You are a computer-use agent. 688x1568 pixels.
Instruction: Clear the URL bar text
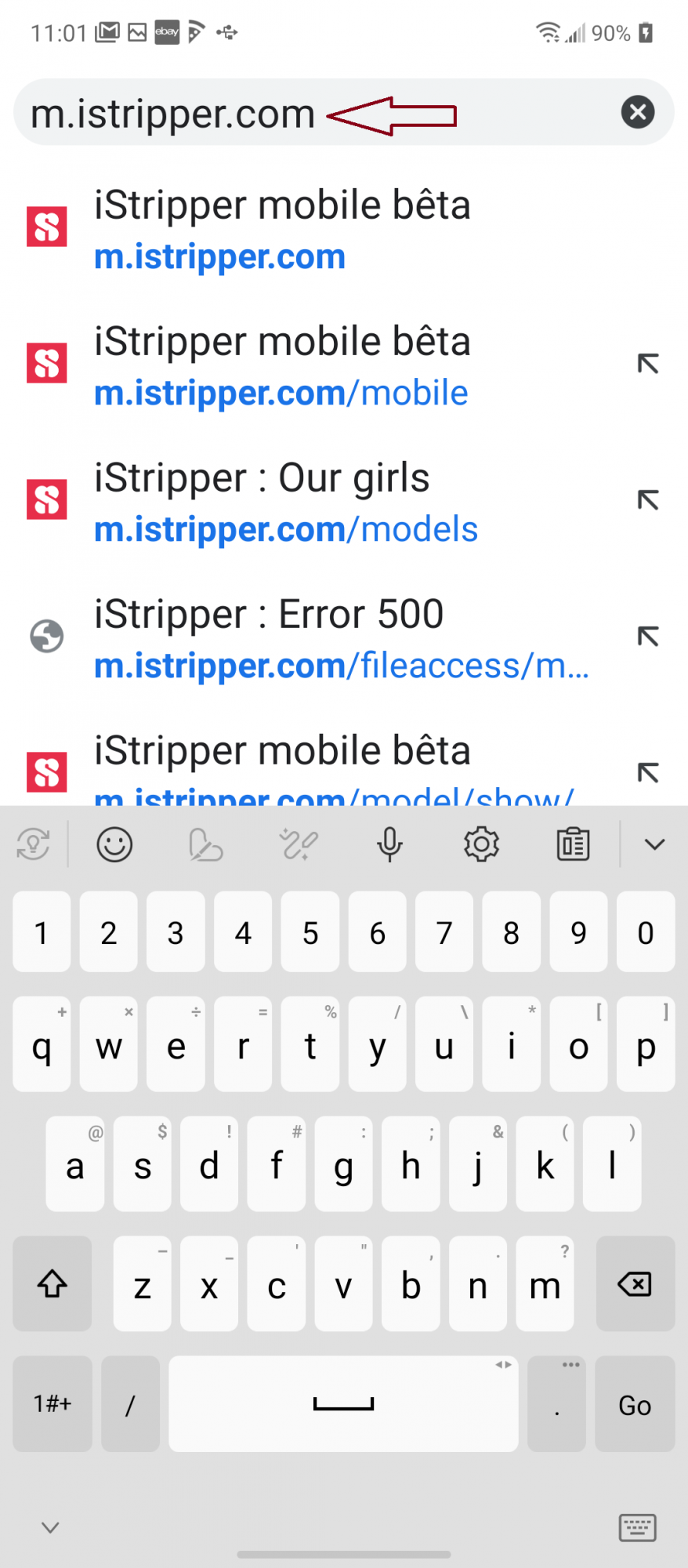pyautogui.click(x=638, y=112)
